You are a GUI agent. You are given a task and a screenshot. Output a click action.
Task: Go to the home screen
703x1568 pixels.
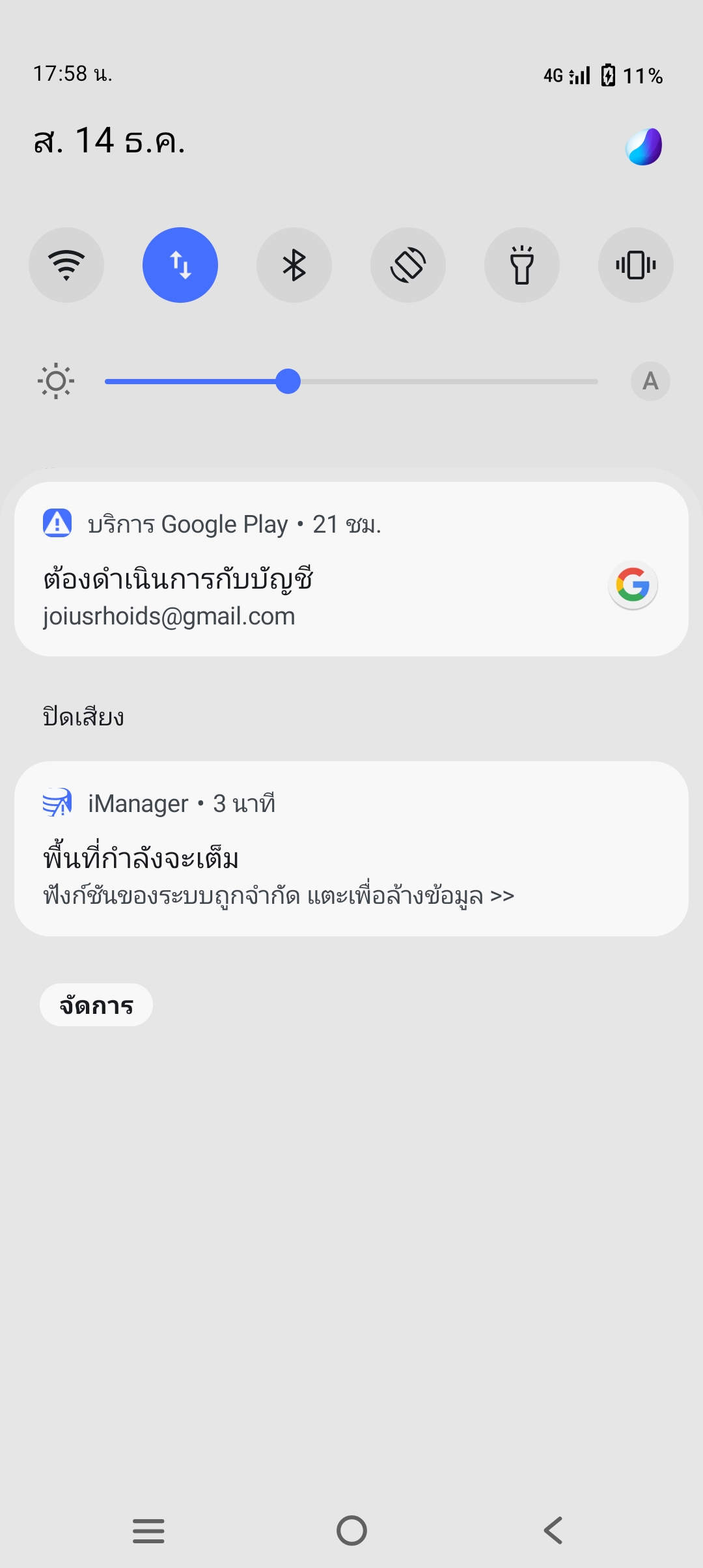[x=351, y=1530]
